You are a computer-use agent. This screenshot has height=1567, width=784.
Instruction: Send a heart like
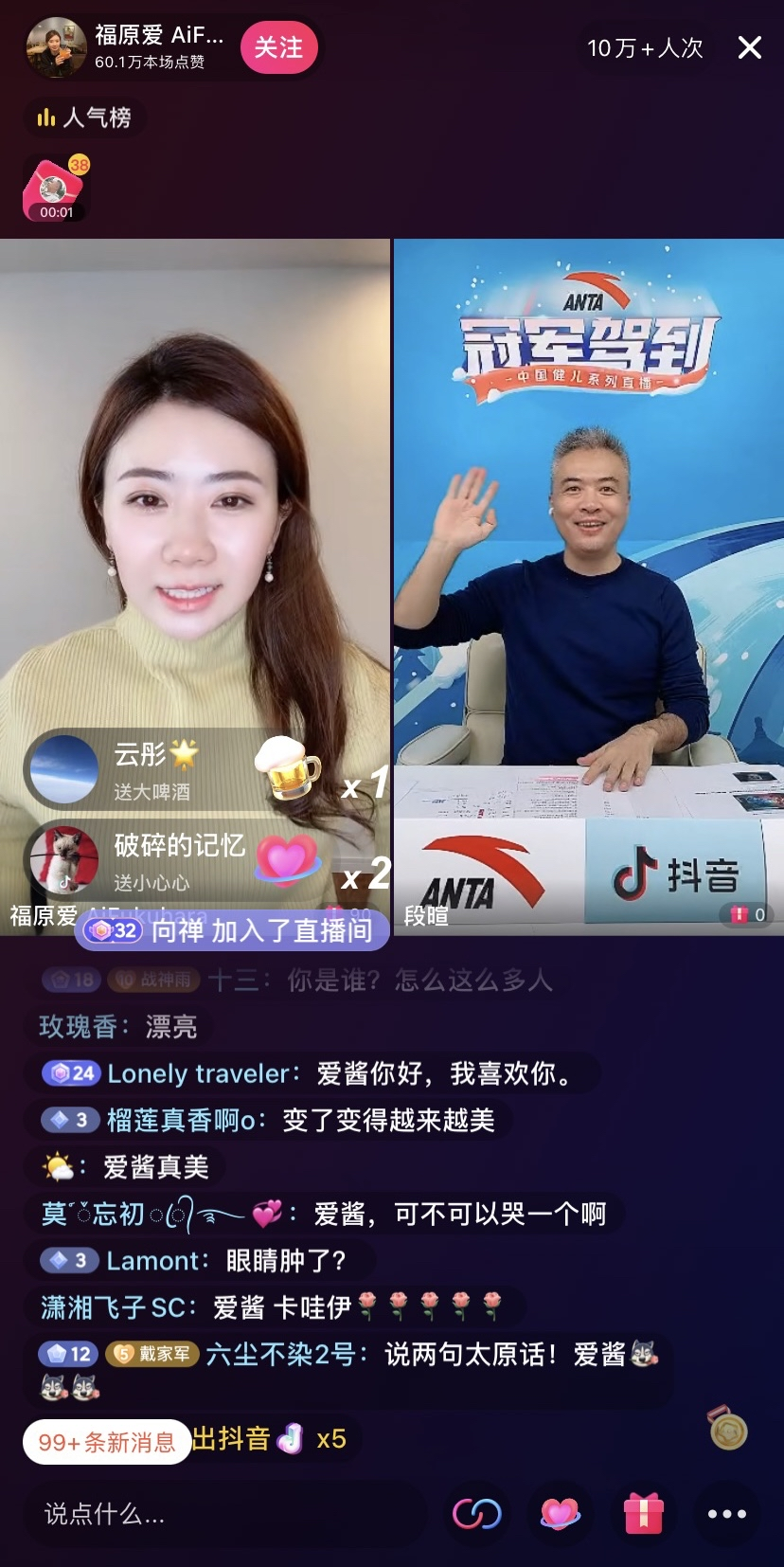coord(560,1513)
